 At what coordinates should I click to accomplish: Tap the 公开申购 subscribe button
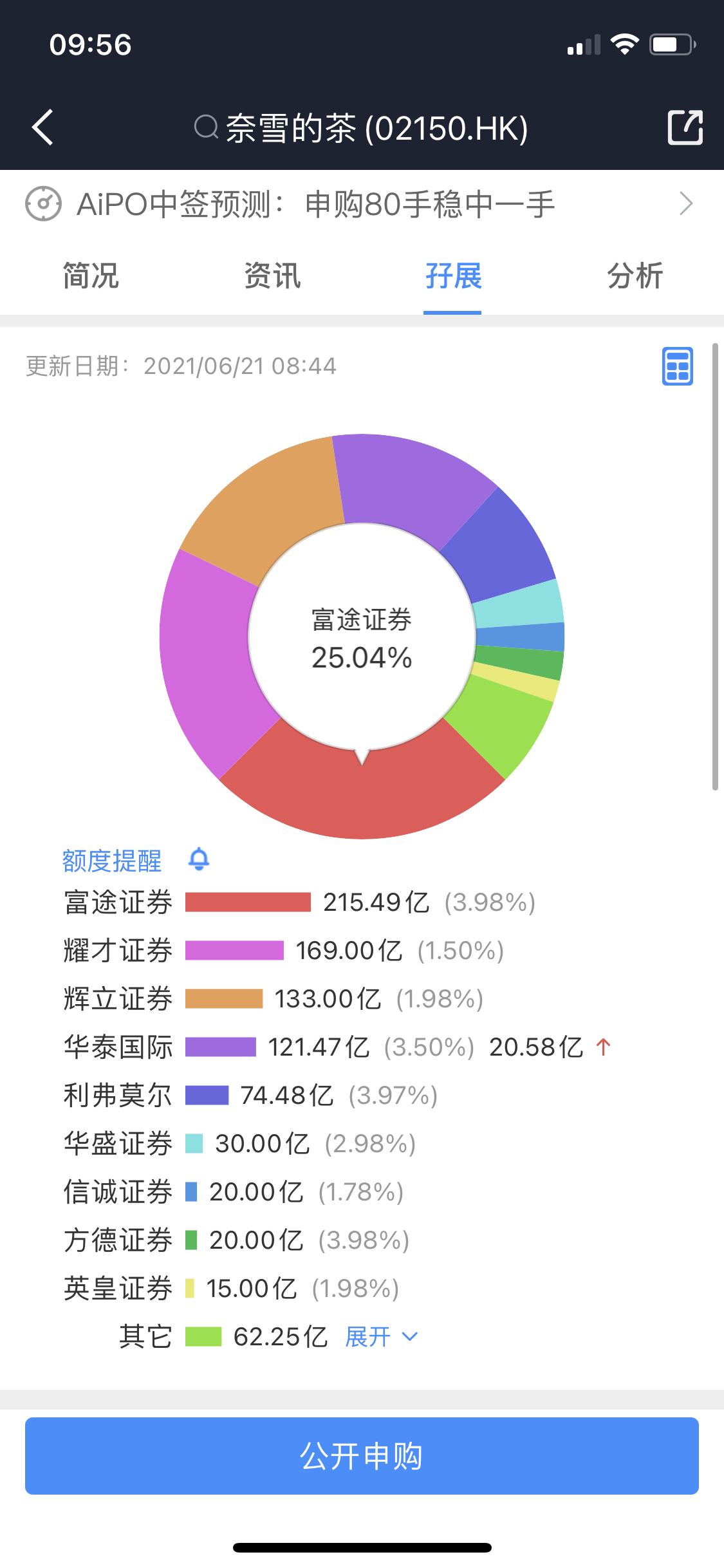(x=362, y=1455)
